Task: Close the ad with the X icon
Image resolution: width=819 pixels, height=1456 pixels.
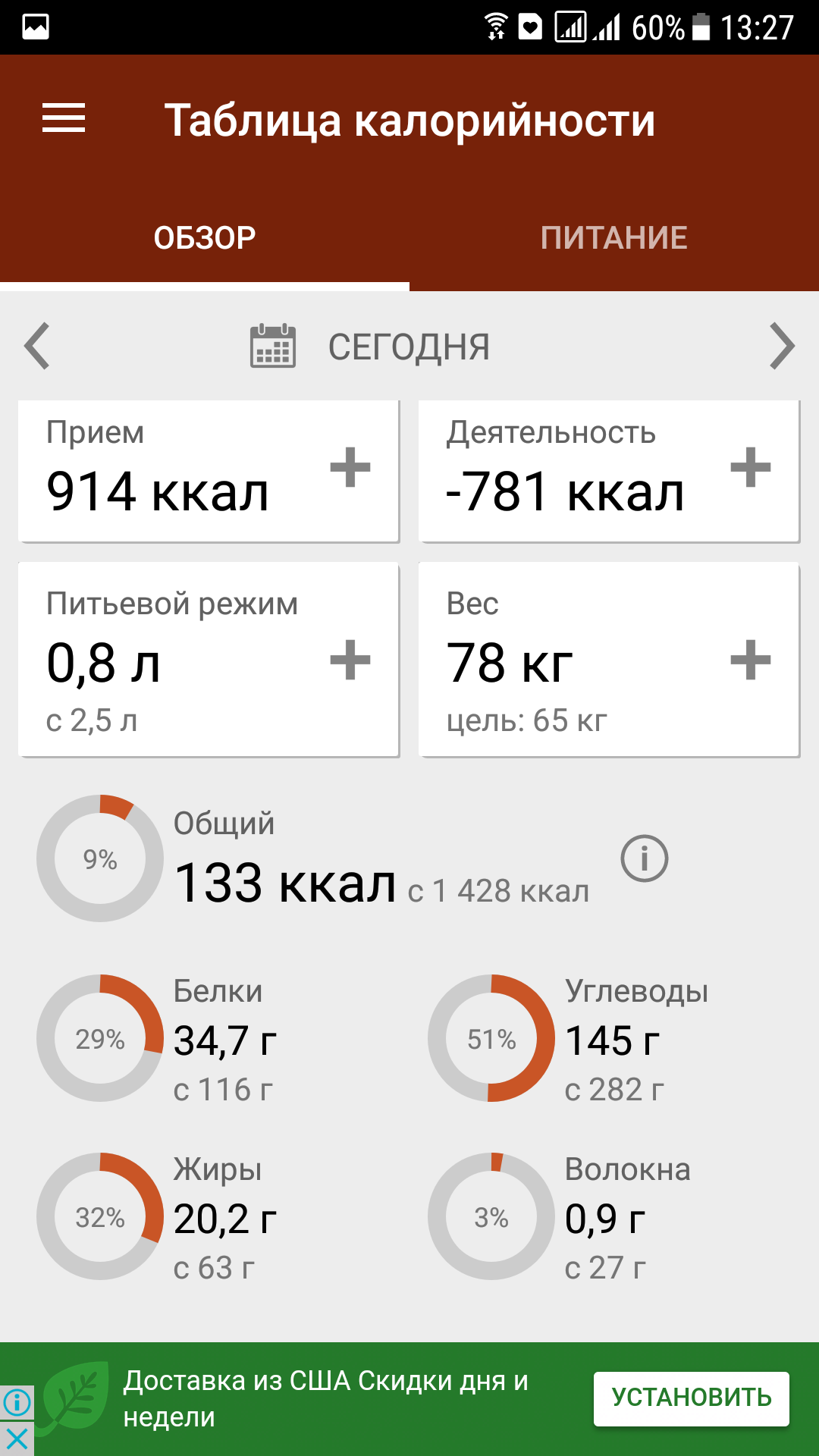Action: [x=17, y=1438]
